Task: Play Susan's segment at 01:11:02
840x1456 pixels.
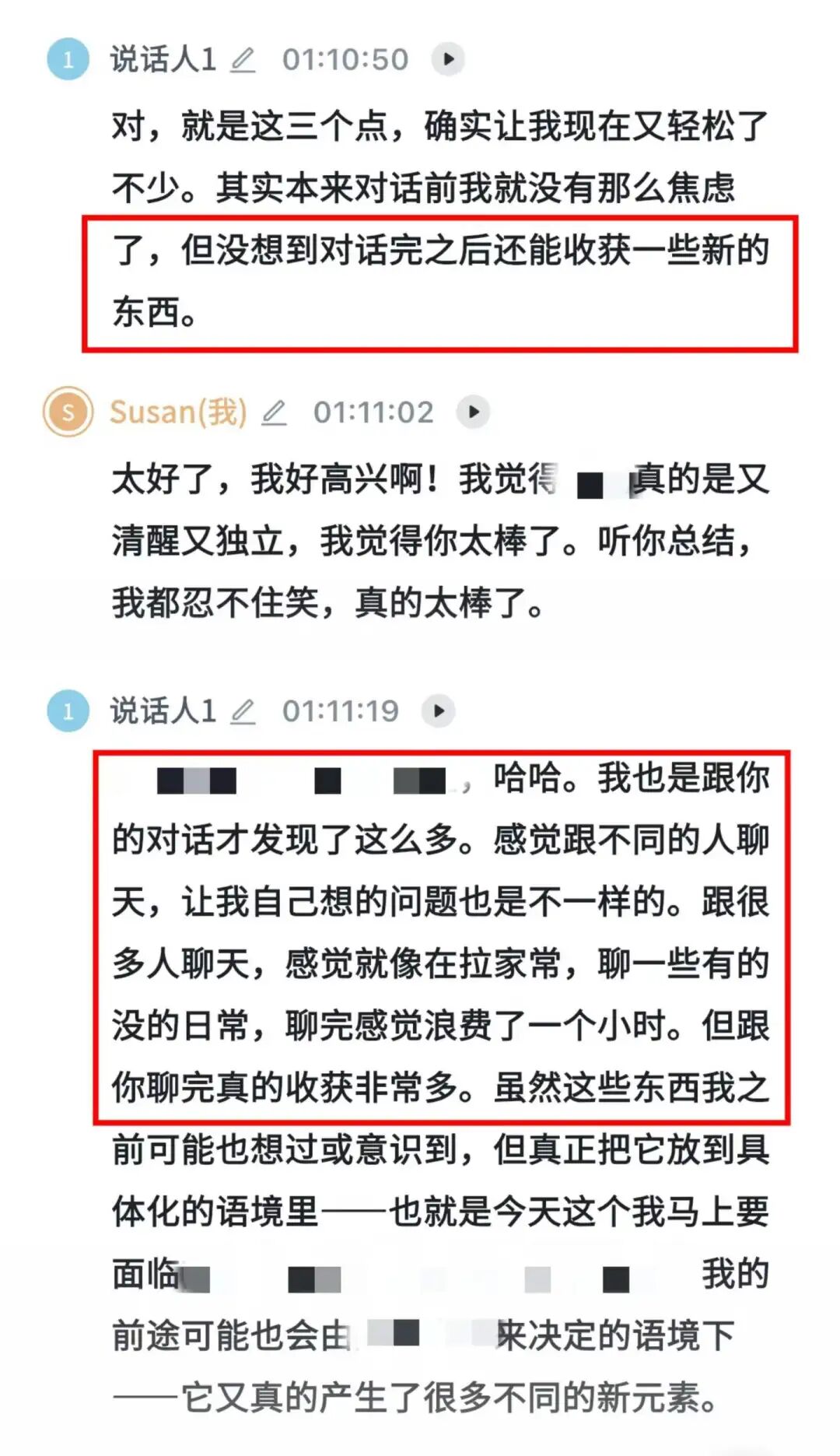Action: pyautogui.click(x=473, y=412)
